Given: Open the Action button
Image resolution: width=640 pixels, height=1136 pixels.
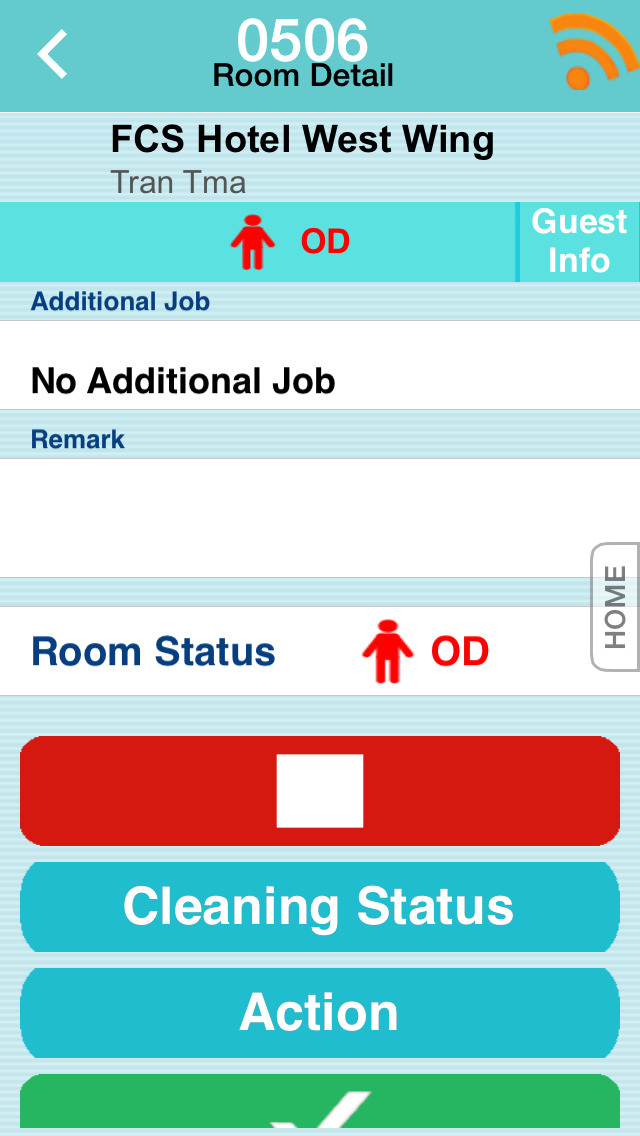Looking at the screenshot, I should tap(320, 1013).
